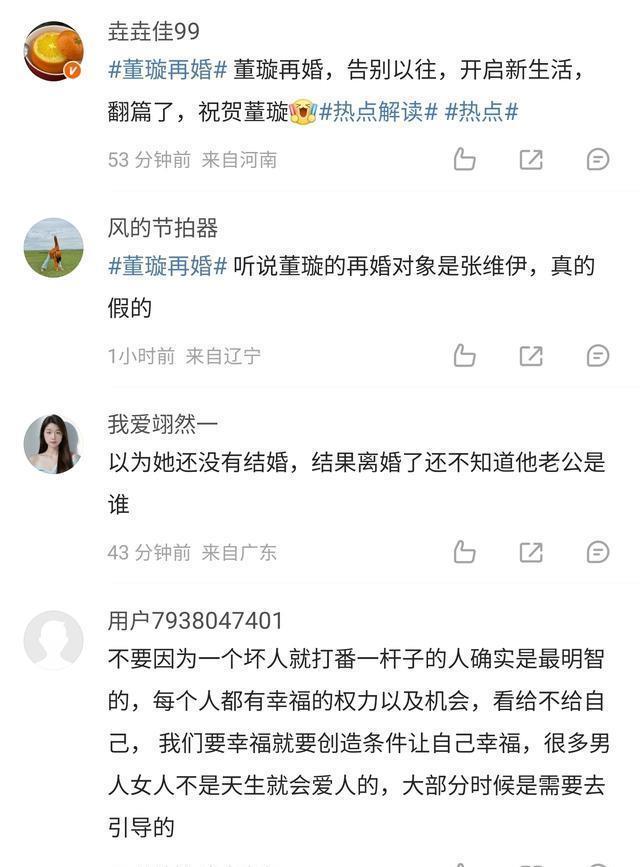Comment on 垚垚佳99's post
Image resolution: width=640 pixels, height=867 pixels.
pos(598,159)
